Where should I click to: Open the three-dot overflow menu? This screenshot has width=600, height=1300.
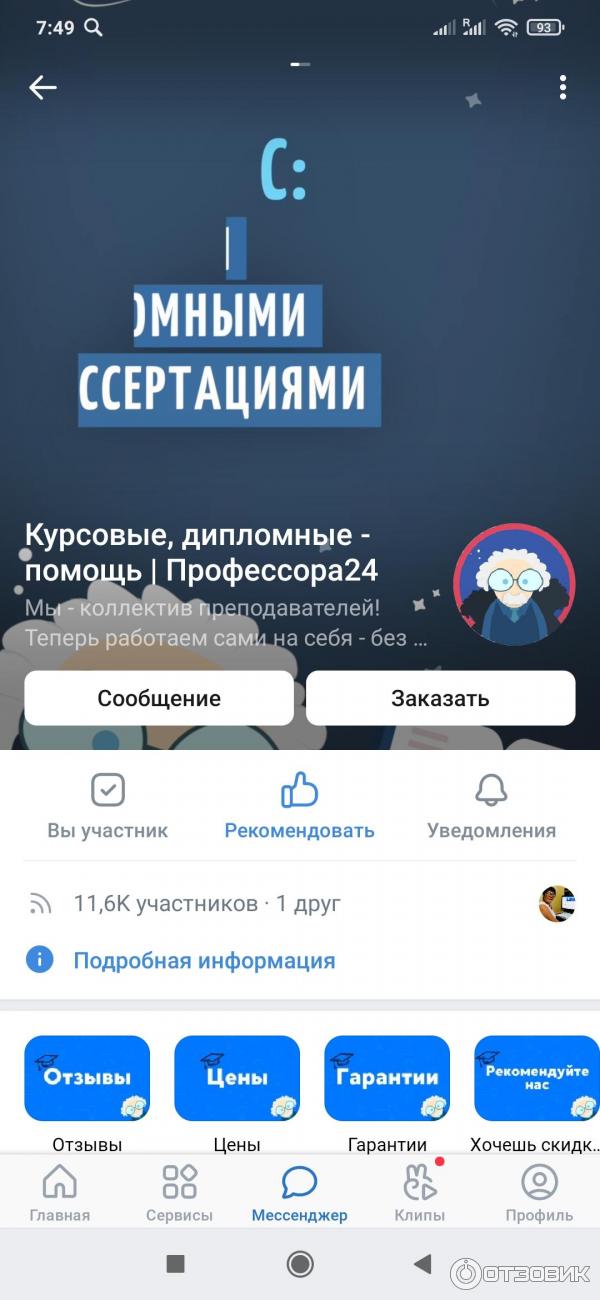click(563, 88)
